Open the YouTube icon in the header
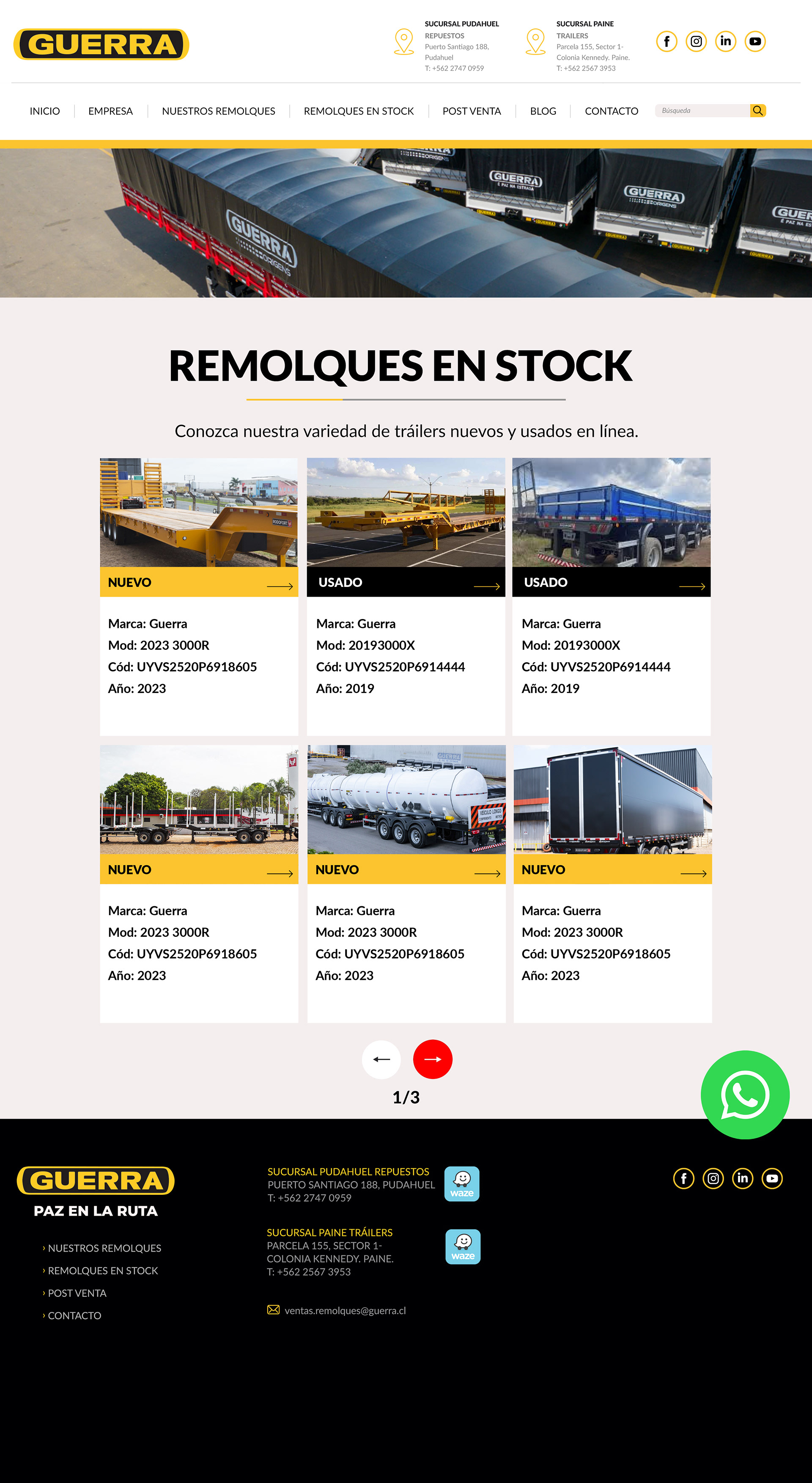812x1483 pixels. point(754,41)
